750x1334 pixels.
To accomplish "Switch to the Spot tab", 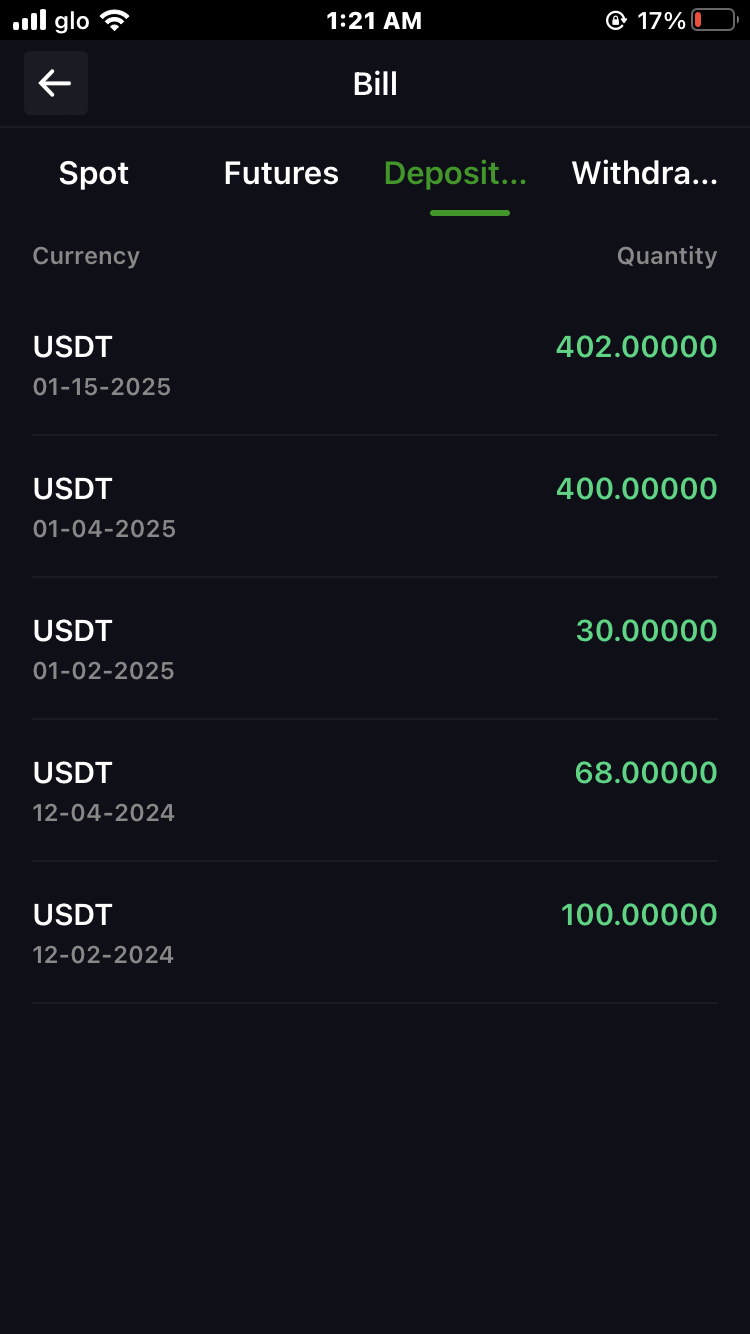I will coord(94,173).
